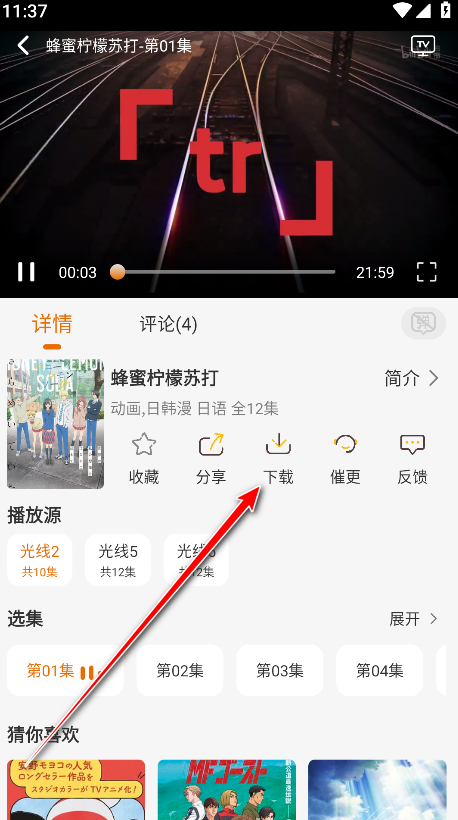Download episodes with 下载

pyautogui.click(x=278, y=459)
